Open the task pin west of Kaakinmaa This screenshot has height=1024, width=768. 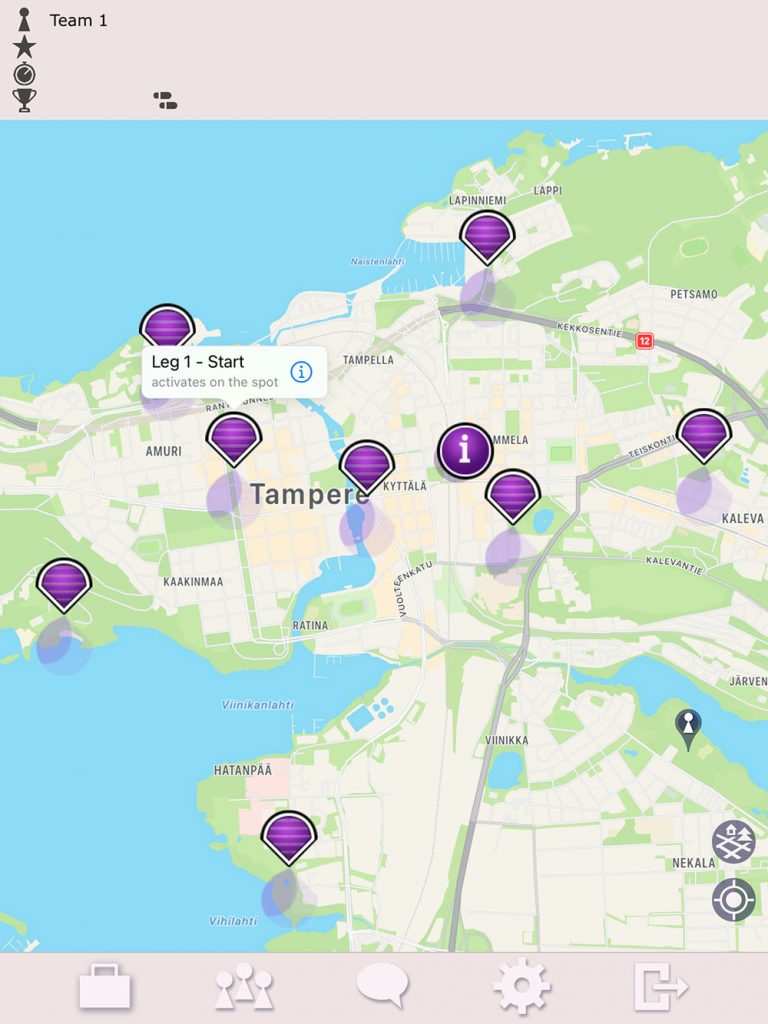pos(64,584)
